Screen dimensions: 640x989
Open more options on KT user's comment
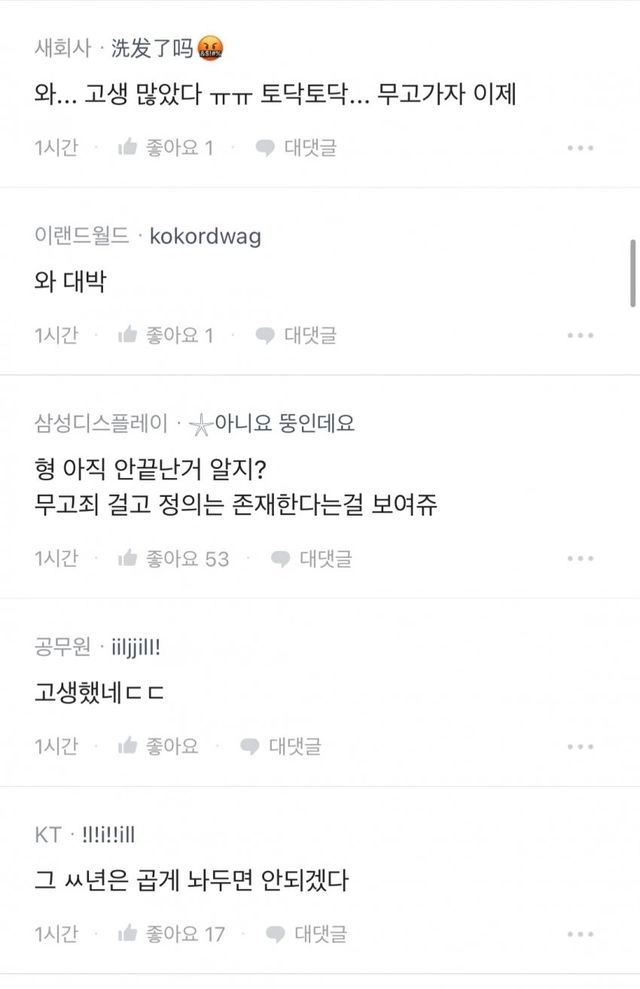pyautogui.click(x=581, y=934)
